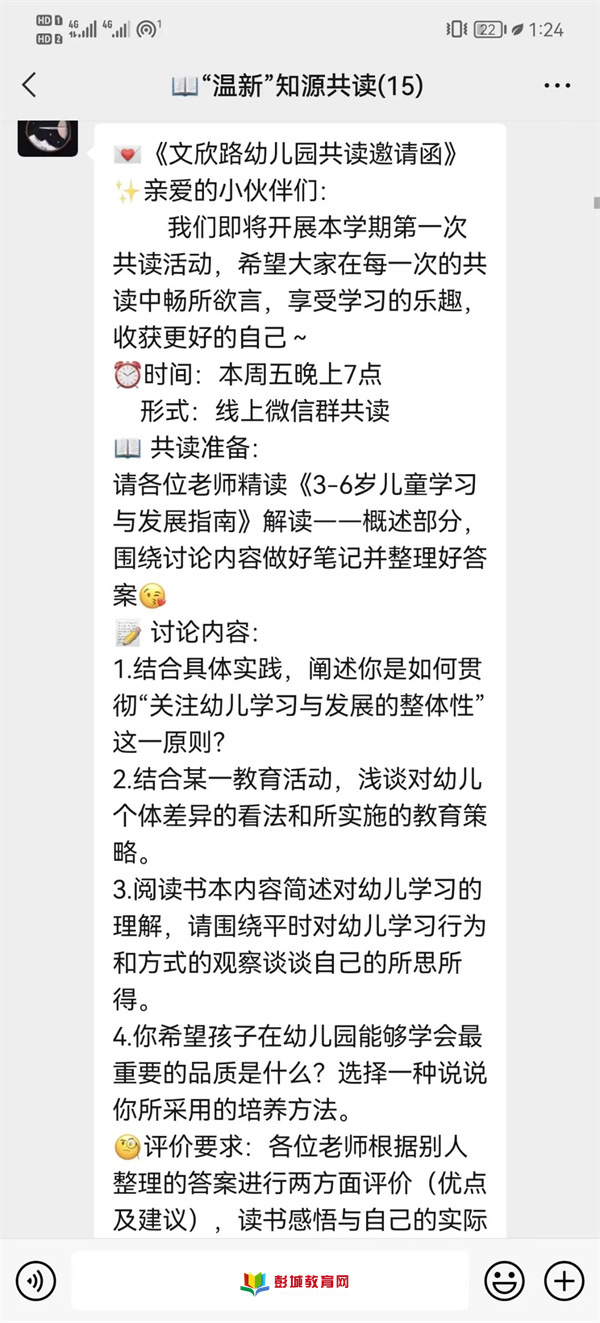Switch to voice message input
This screenshot has width=600, height=1323.
tap(37, 1280)
